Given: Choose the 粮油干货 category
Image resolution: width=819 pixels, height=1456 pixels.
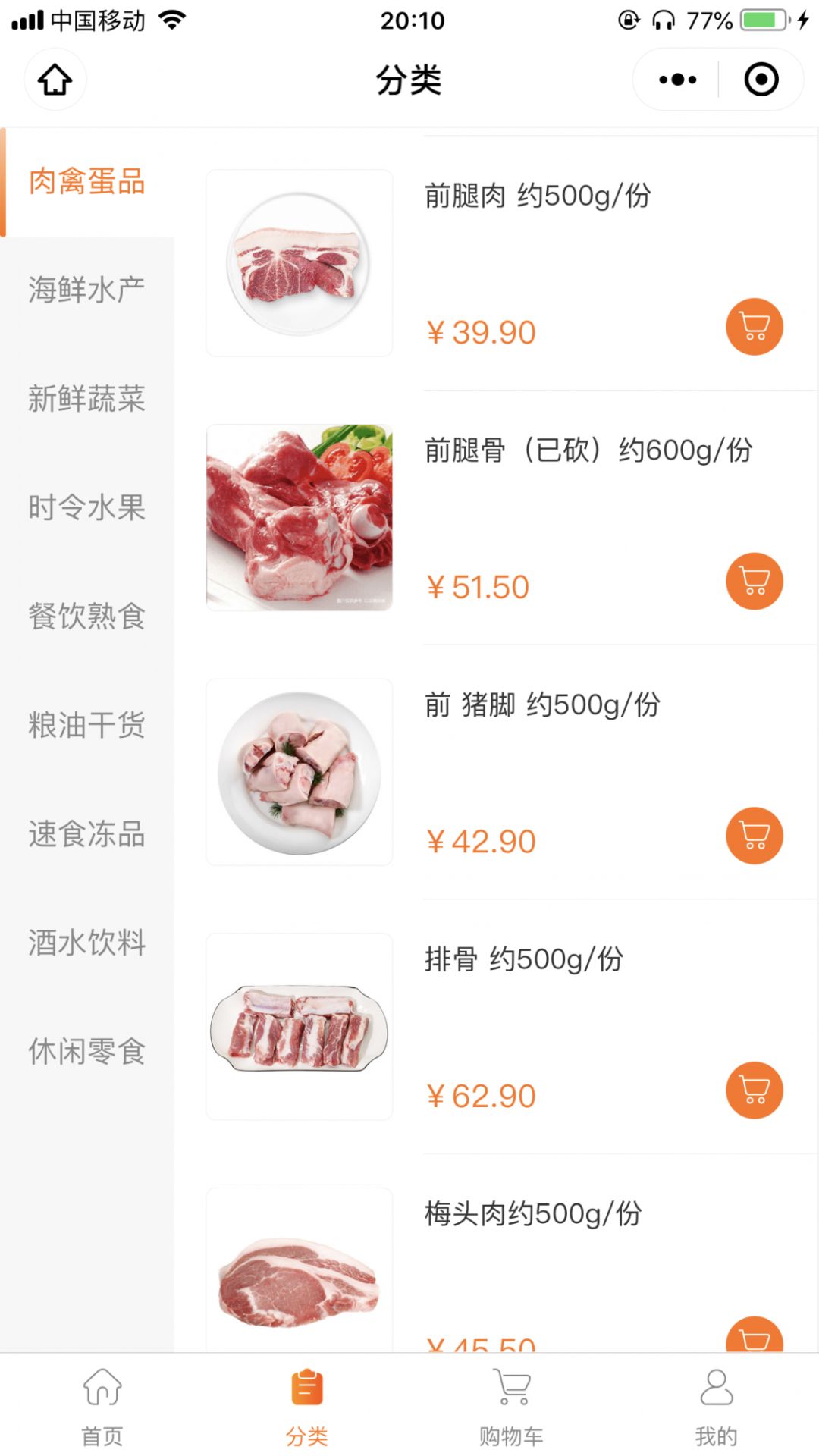Looking at the screenshot, I should click(x=86, y=725).
